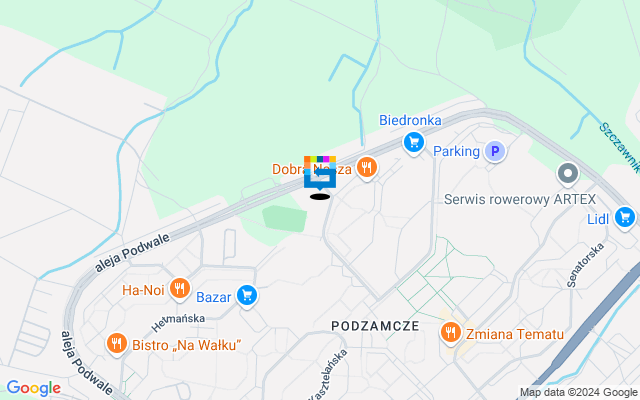The height and width of the screenshot is (400, 640).
Task: Open the Zmiana Tematu restaurant marker
Action: [450, 332]
